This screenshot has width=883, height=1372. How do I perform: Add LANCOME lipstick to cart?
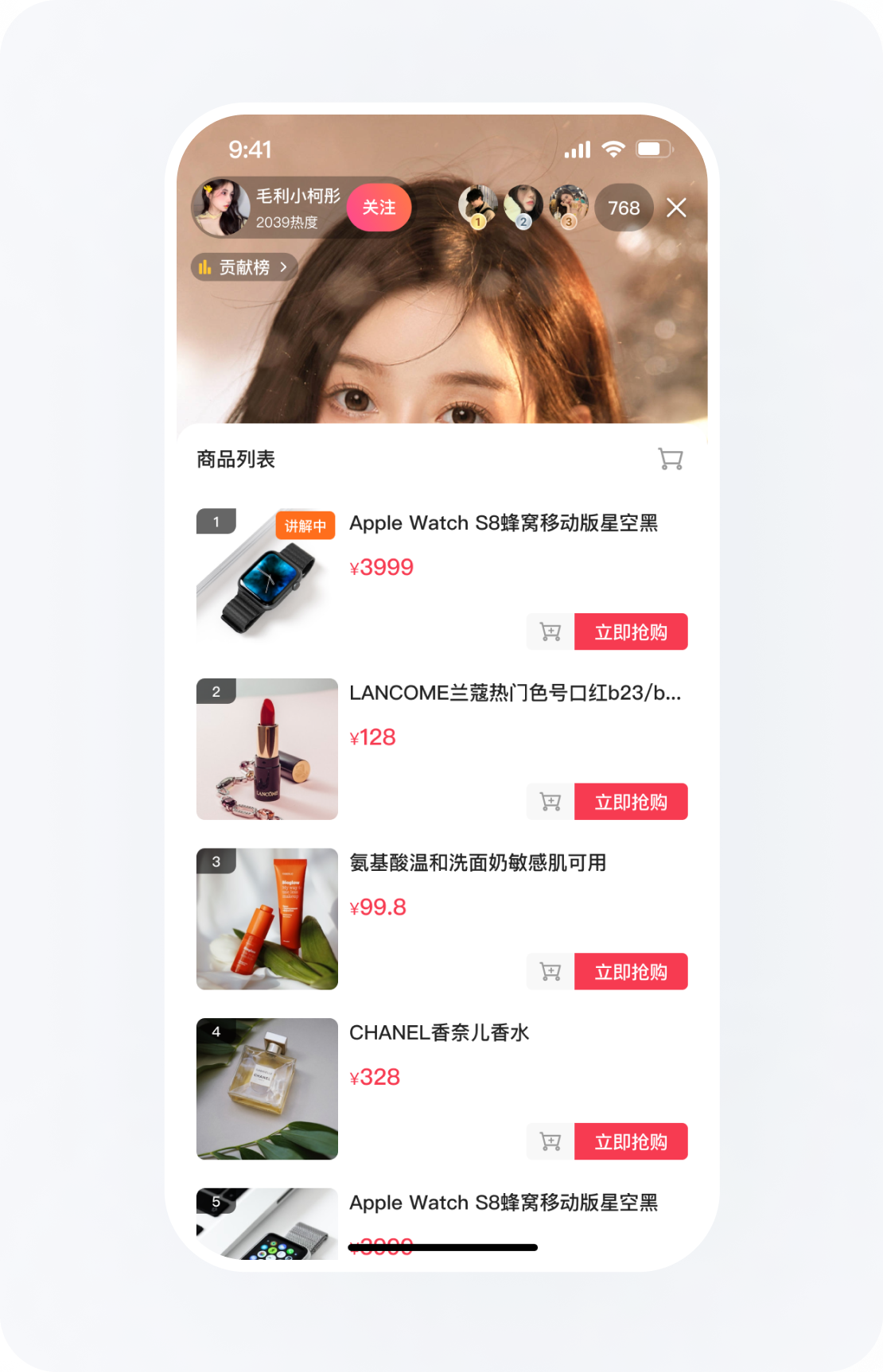(x=550, y=802)
